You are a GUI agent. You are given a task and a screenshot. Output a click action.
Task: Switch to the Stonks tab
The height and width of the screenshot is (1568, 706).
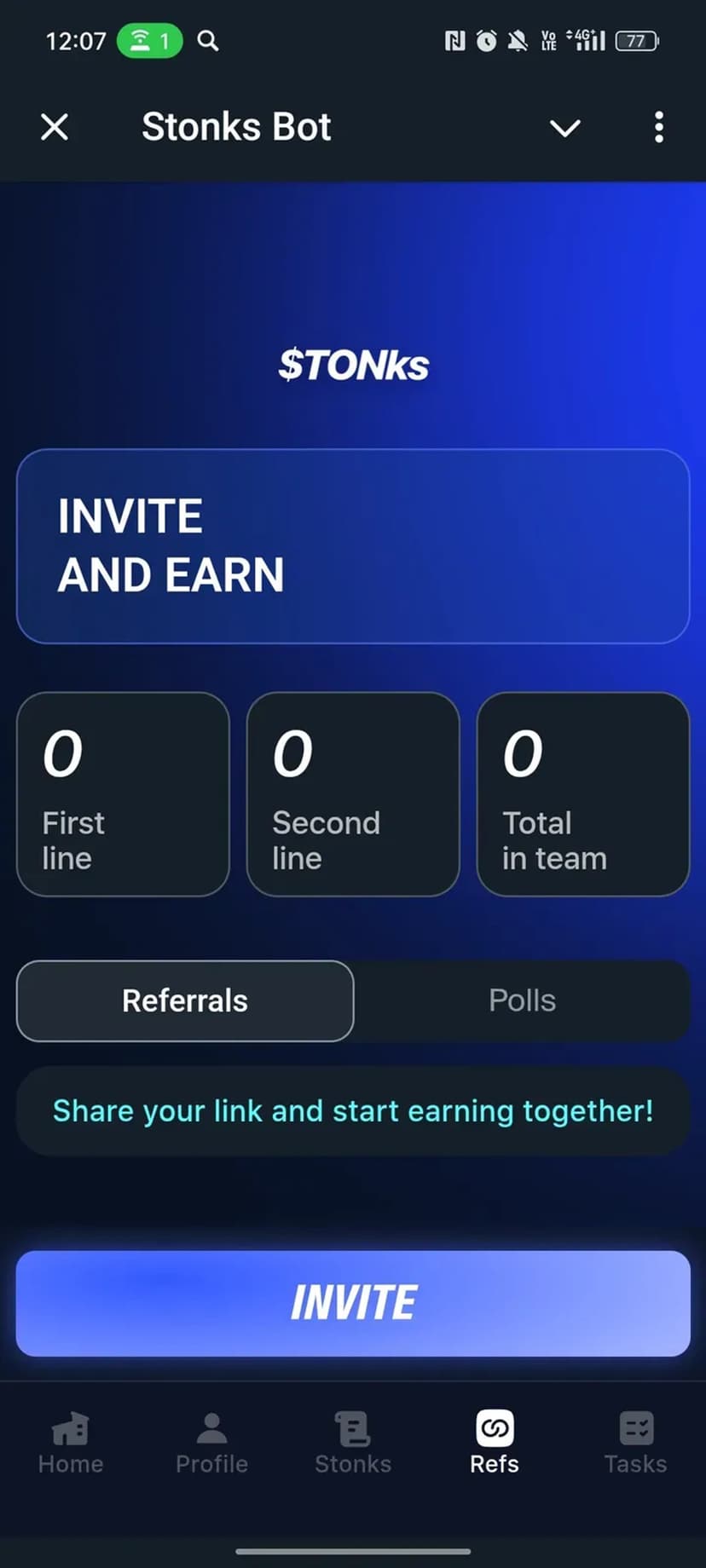pos(353,1444)
